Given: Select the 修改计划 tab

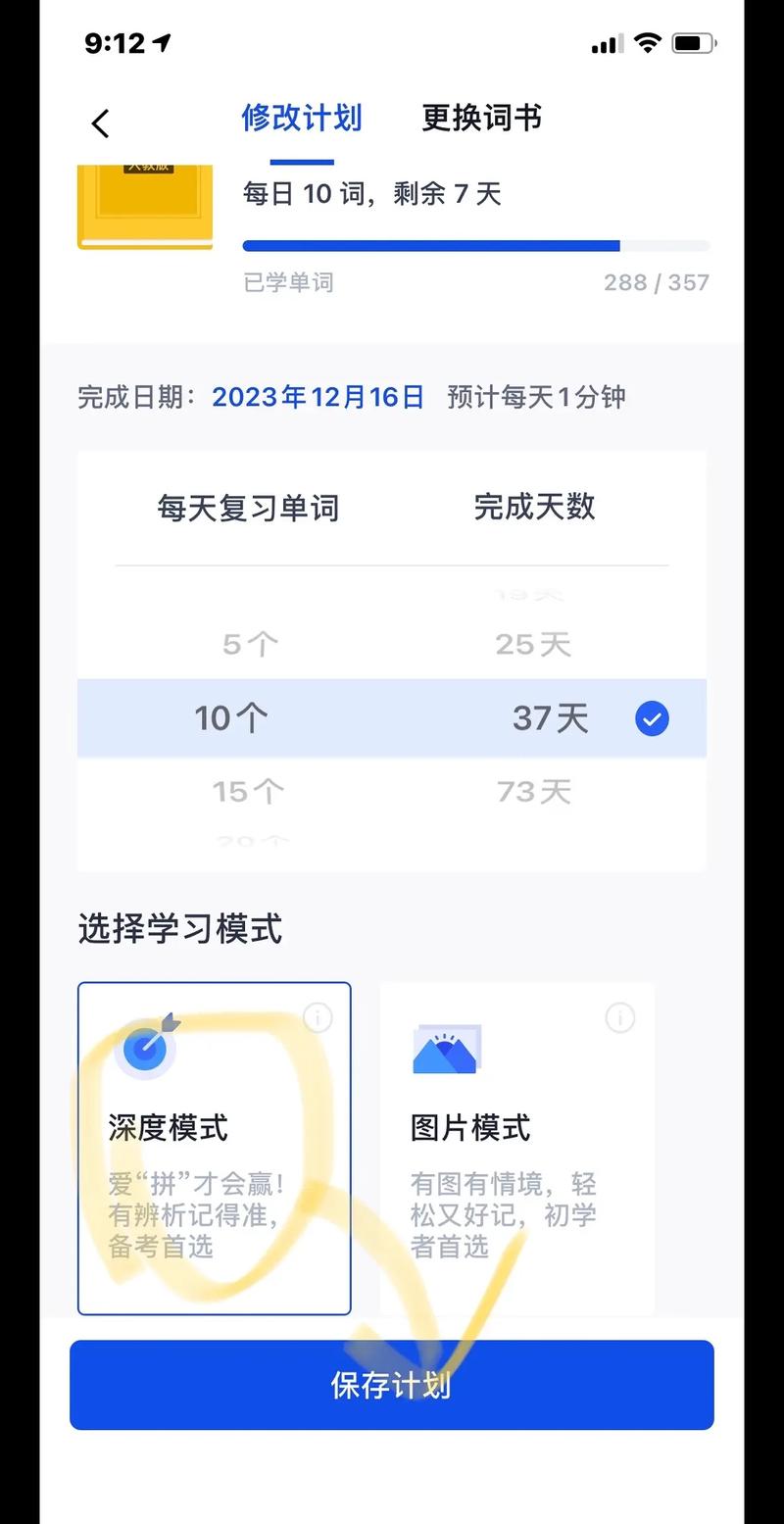Looking at the screenshot, I should pyautogui.click(x=302, y=119).
